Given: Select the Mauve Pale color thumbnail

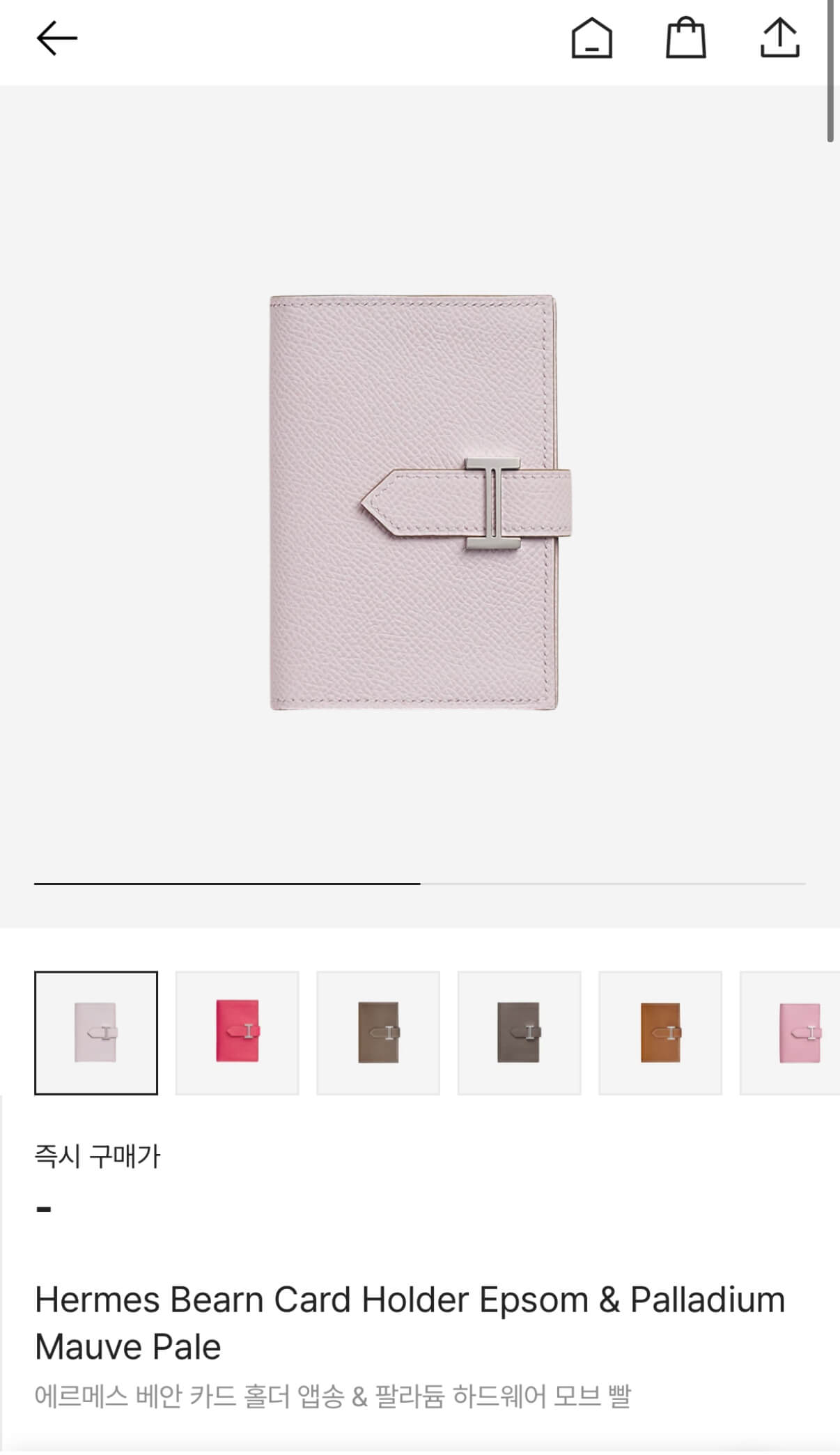Looking at the screenshot, I should pyautogui.click(x=96, y=1033).
